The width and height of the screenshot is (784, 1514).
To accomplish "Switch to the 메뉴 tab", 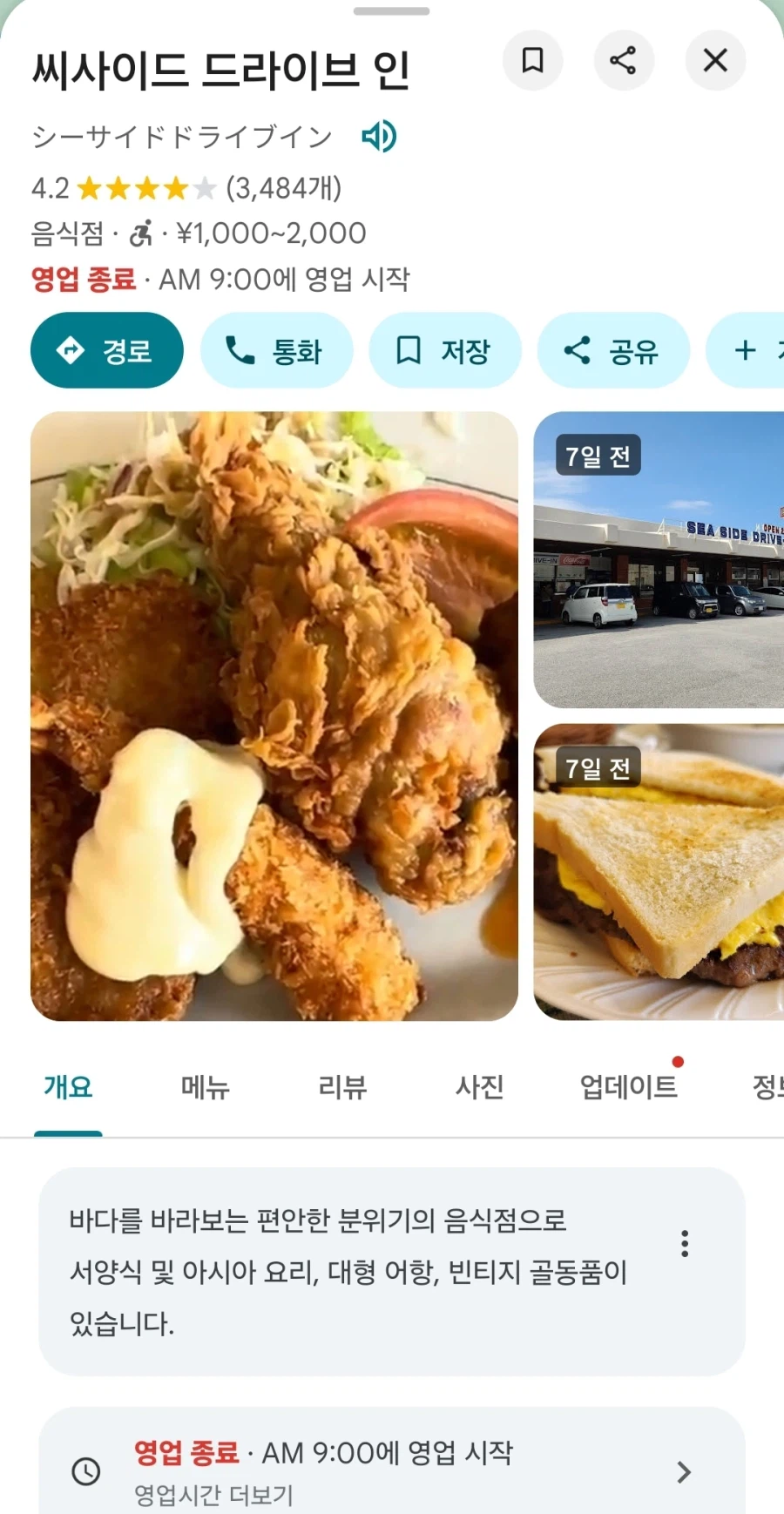I will pyautogui.click(x=205, y=1087).
